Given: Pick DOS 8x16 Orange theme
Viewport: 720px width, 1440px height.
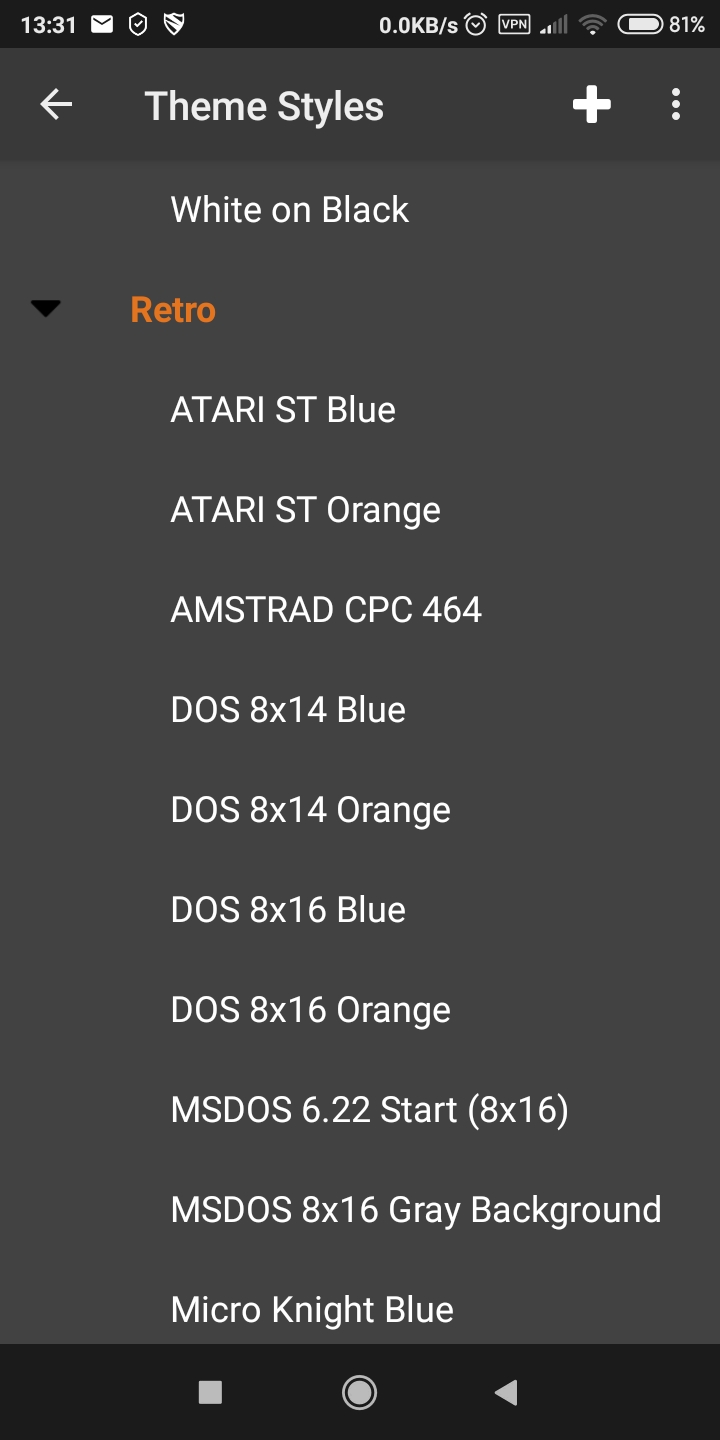Looking at the screenshot, I should [310, 1010].
